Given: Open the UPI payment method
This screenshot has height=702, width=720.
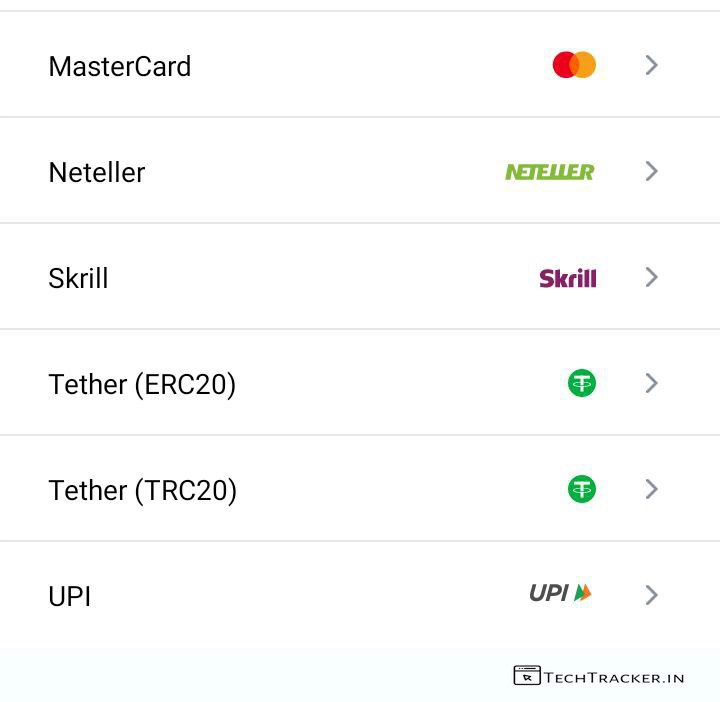Looking at the screenshot, I should click(x=70, y=596).
